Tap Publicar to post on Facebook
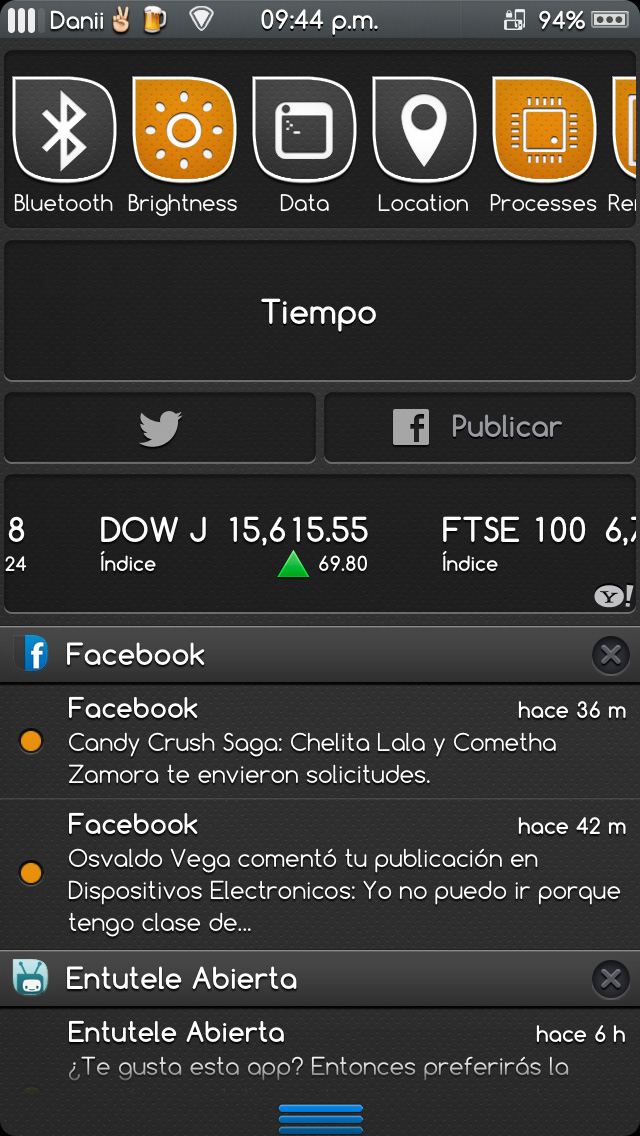 point(480,427)
